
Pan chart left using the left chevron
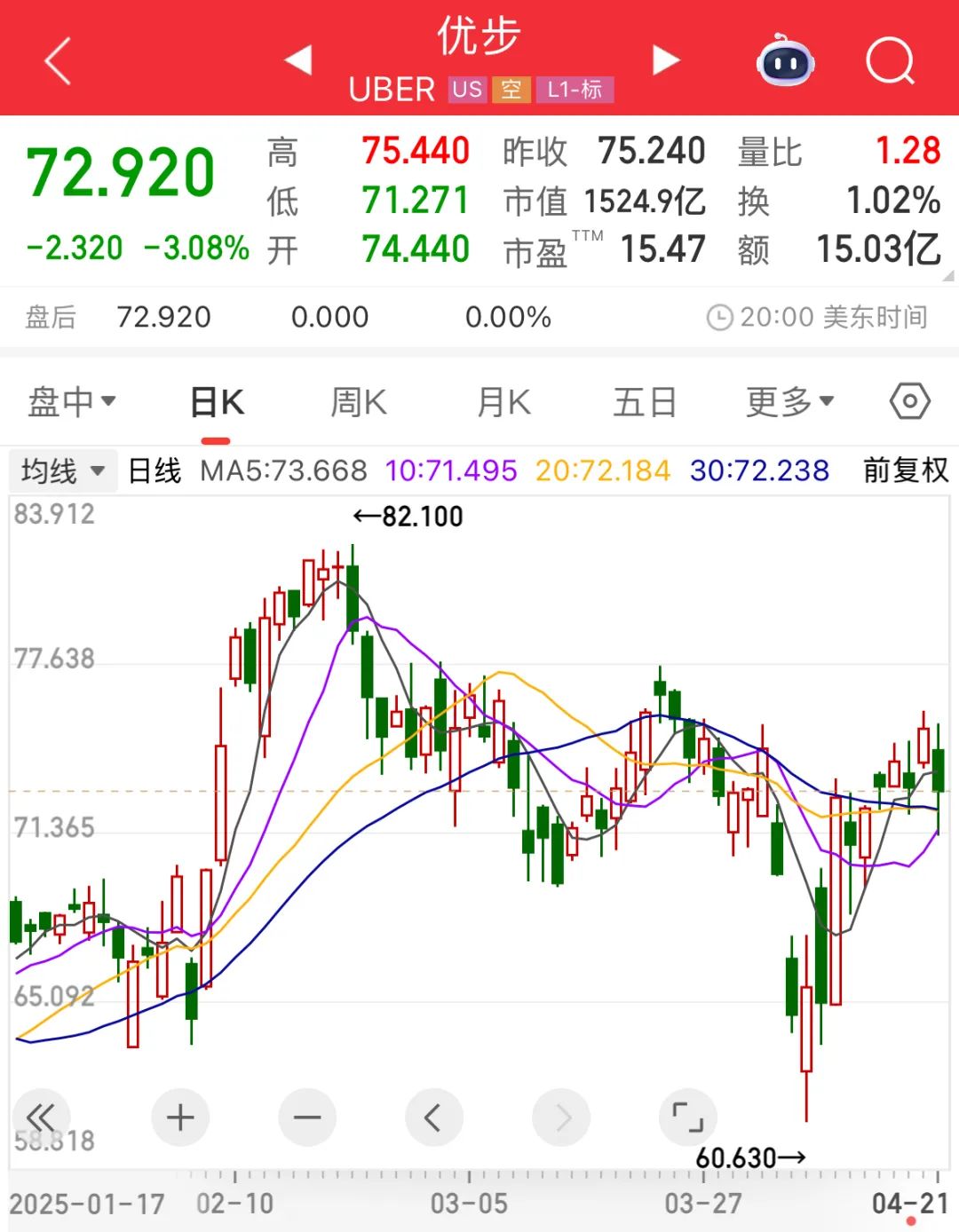433,1117
